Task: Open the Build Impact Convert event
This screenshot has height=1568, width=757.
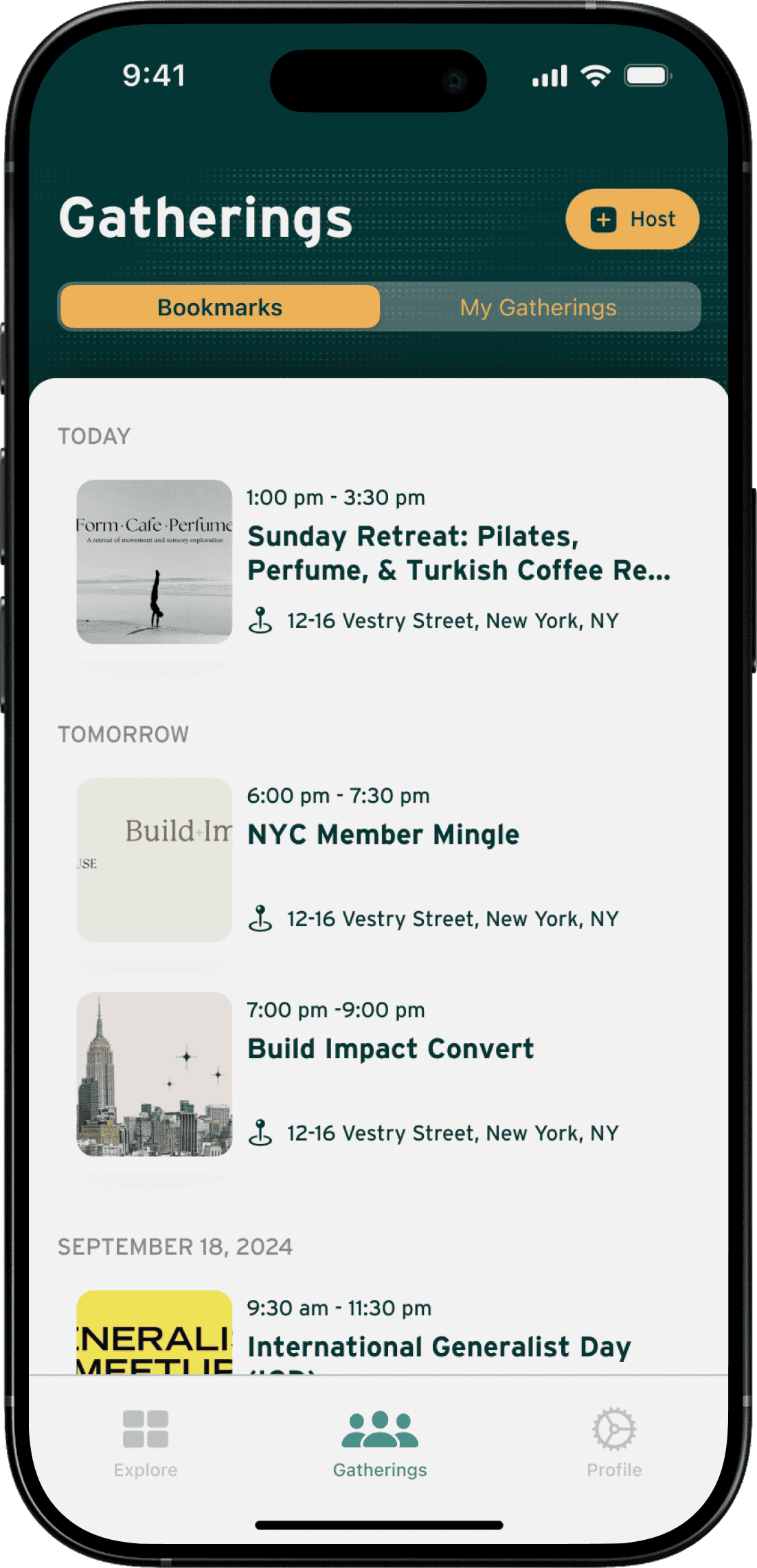Action: 390,1049
